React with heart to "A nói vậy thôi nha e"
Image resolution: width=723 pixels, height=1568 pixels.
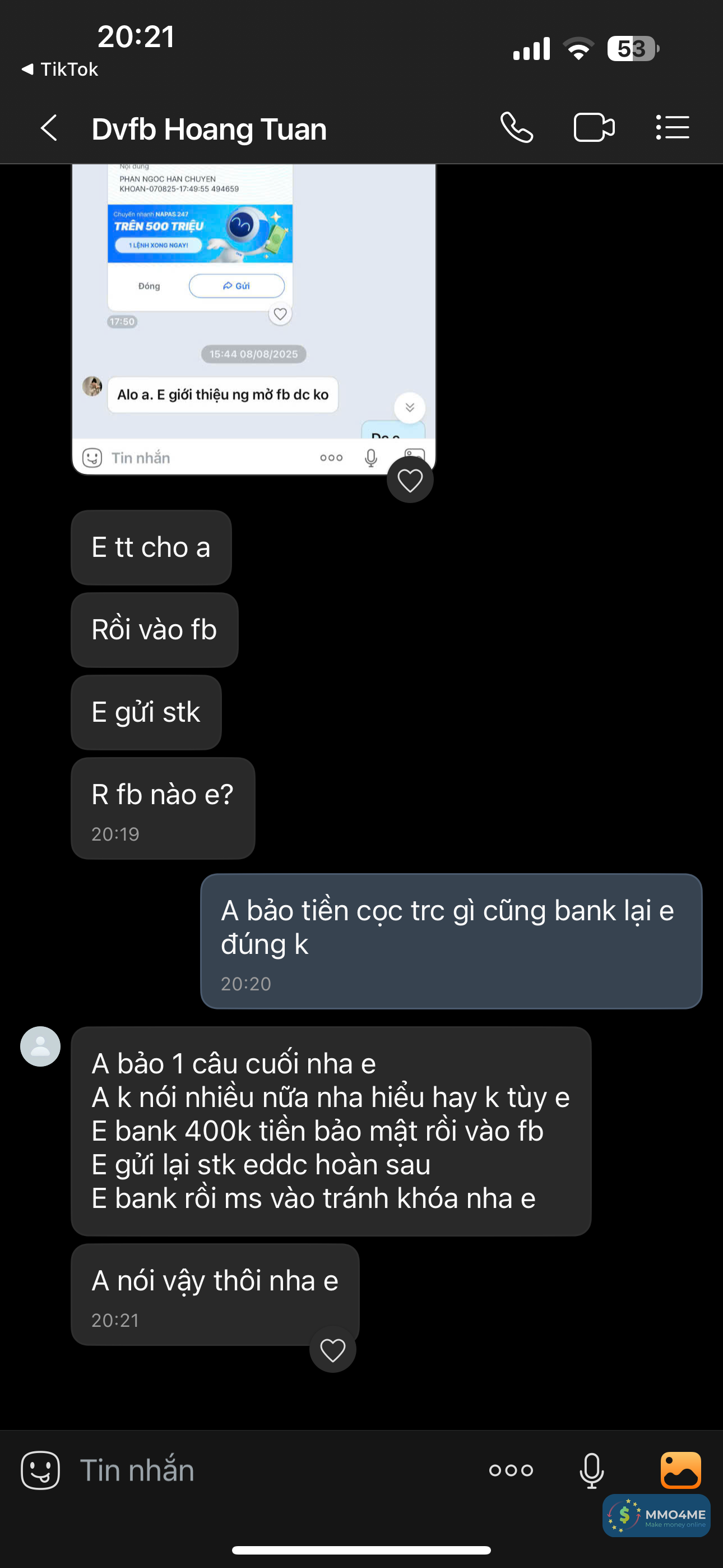332,1351
